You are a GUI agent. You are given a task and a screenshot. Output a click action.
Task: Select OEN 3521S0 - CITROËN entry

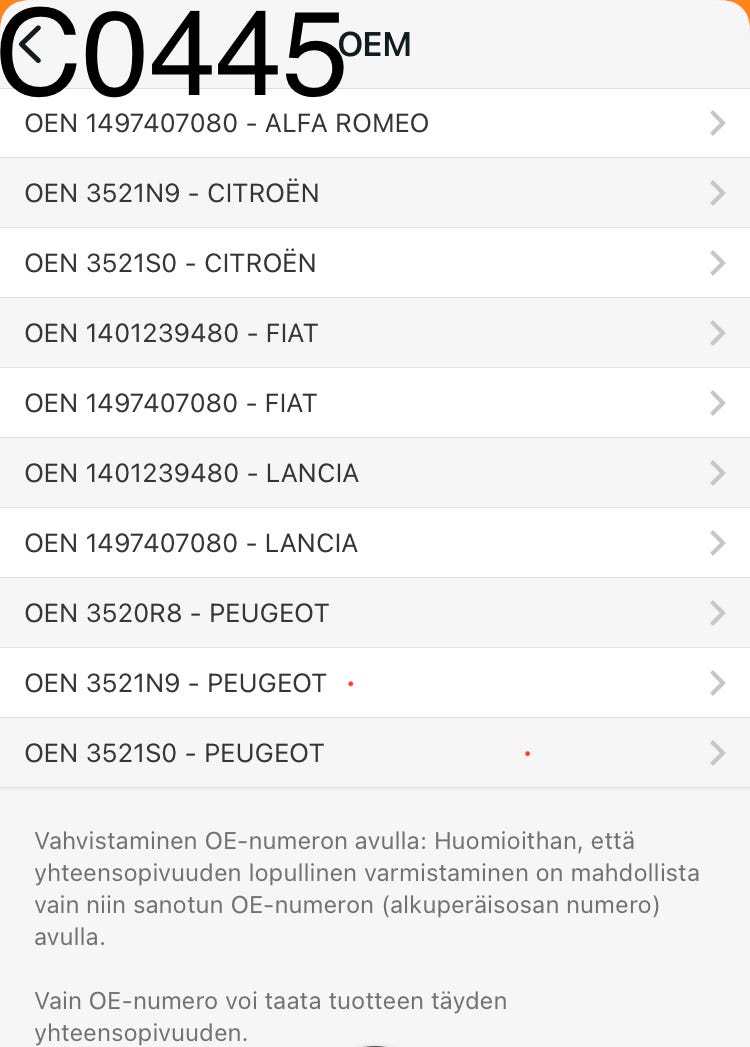[x=375, y=263]
